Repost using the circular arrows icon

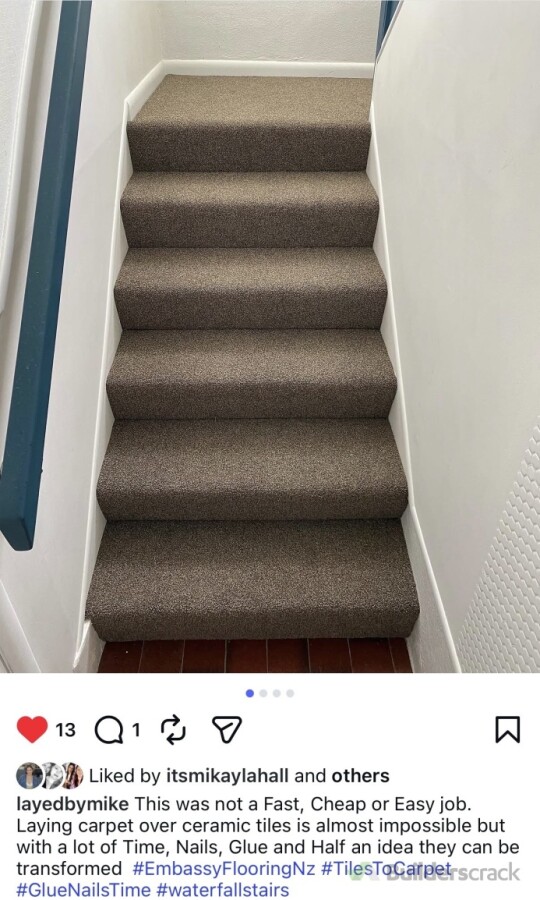(173, 730)
